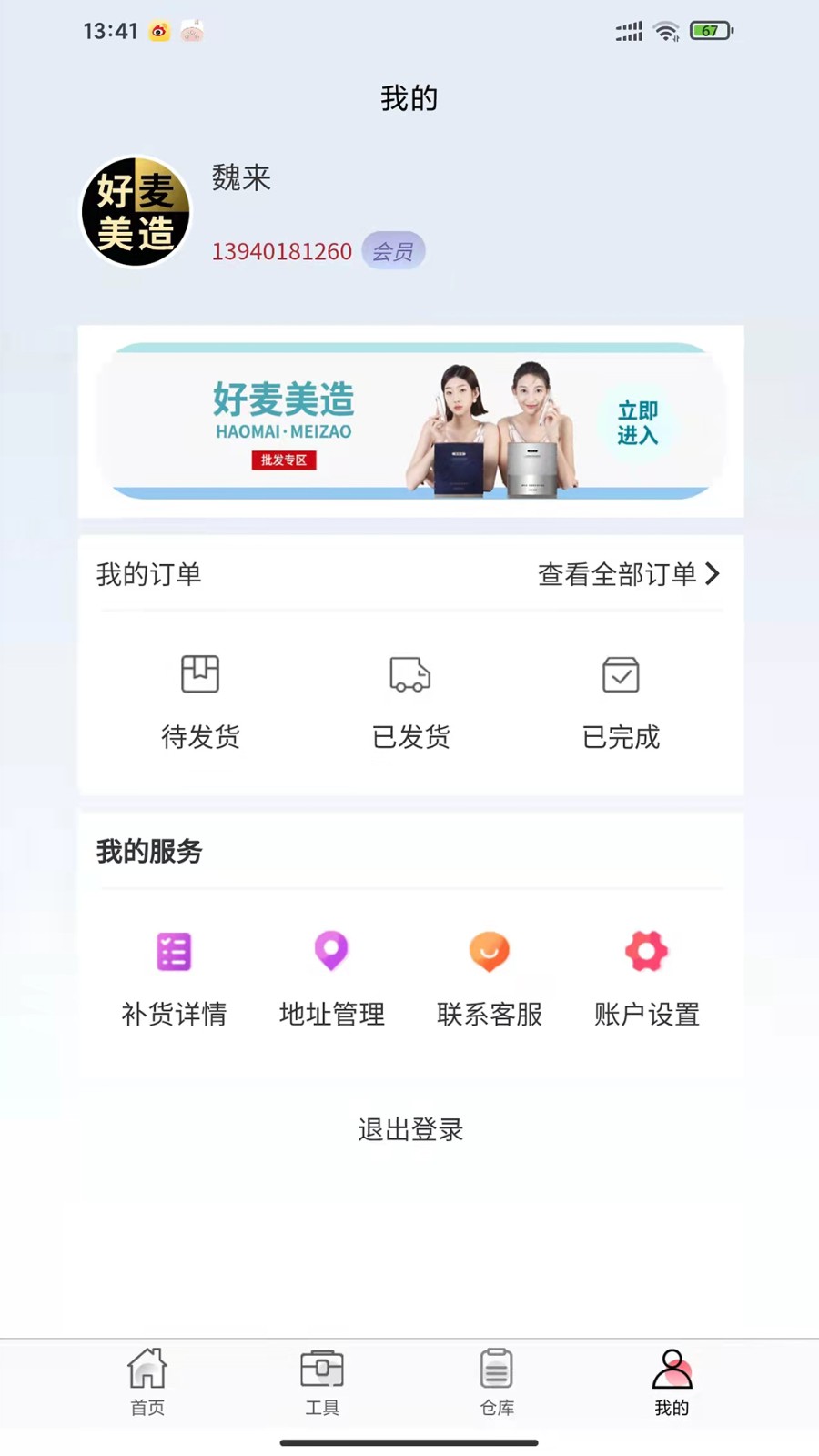
Task: View 已发货 shipped orders
Action: [x=409, y=701]
